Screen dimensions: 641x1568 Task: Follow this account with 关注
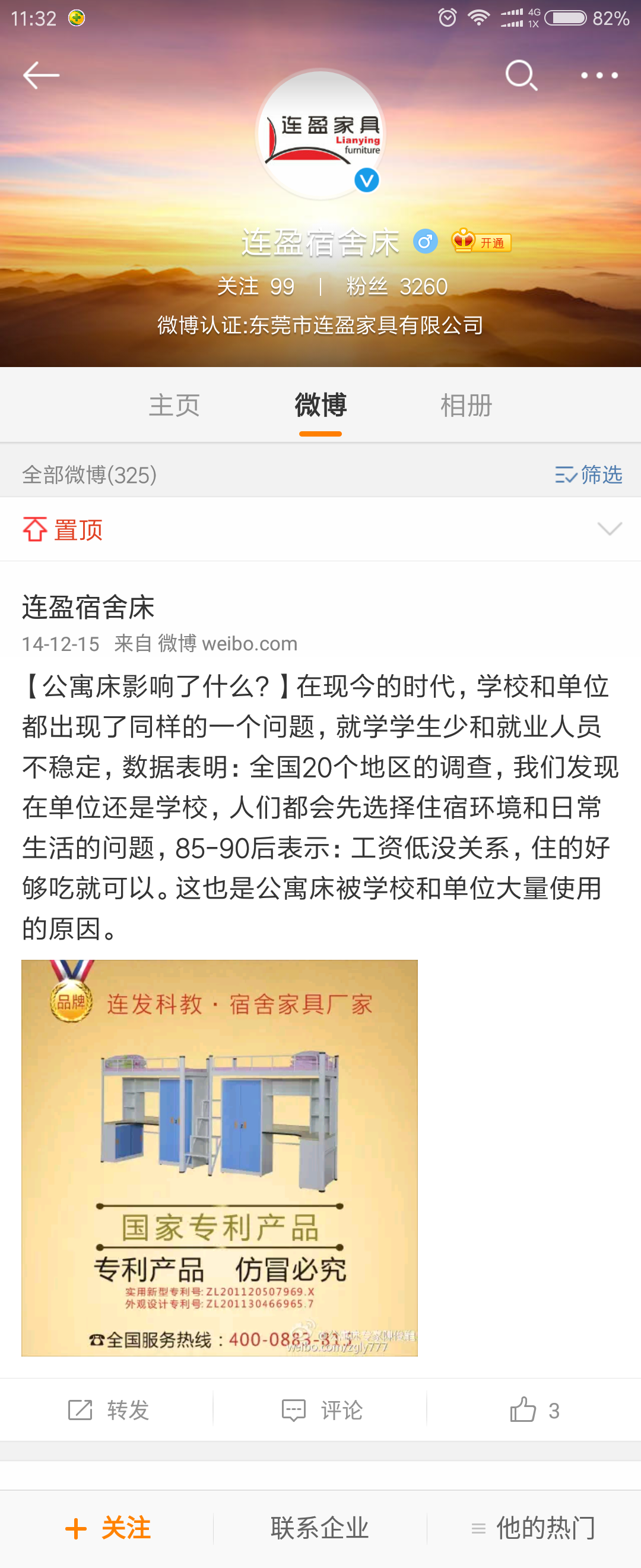point(108,1528)
